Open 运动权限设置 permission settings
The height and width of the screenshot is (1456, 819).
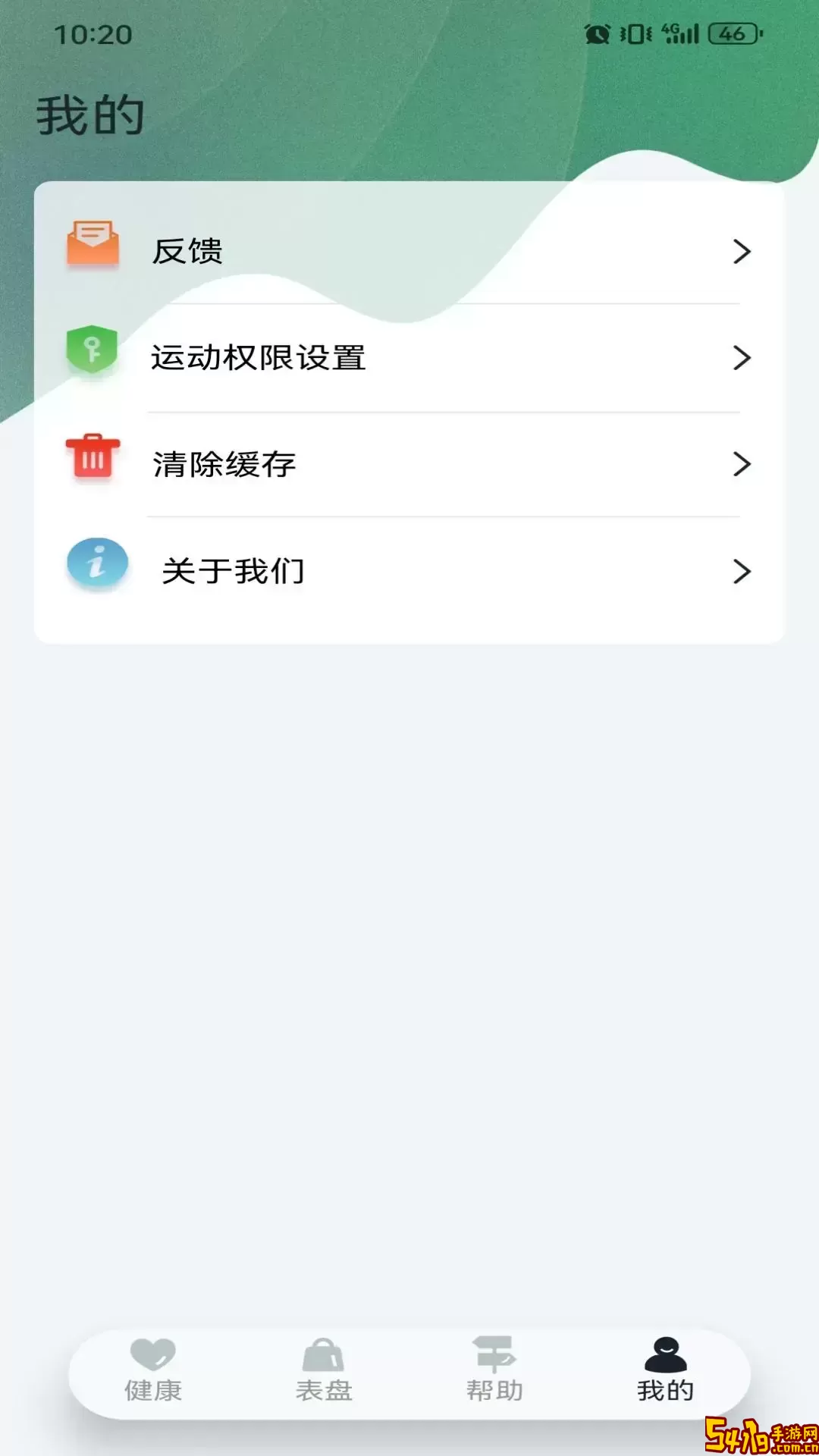pyautogui.click(x=409, y=357)
